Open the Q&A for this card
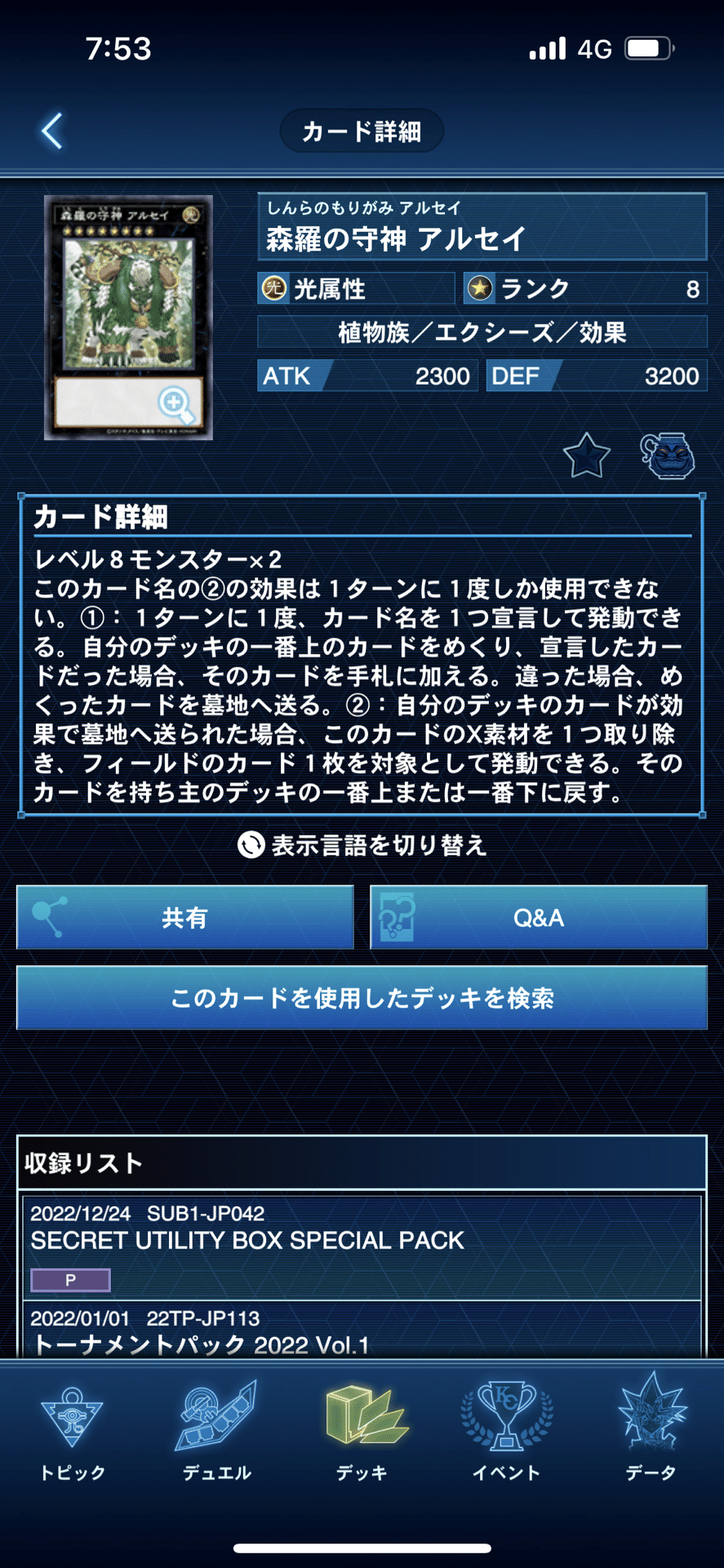 pos(539,917)
